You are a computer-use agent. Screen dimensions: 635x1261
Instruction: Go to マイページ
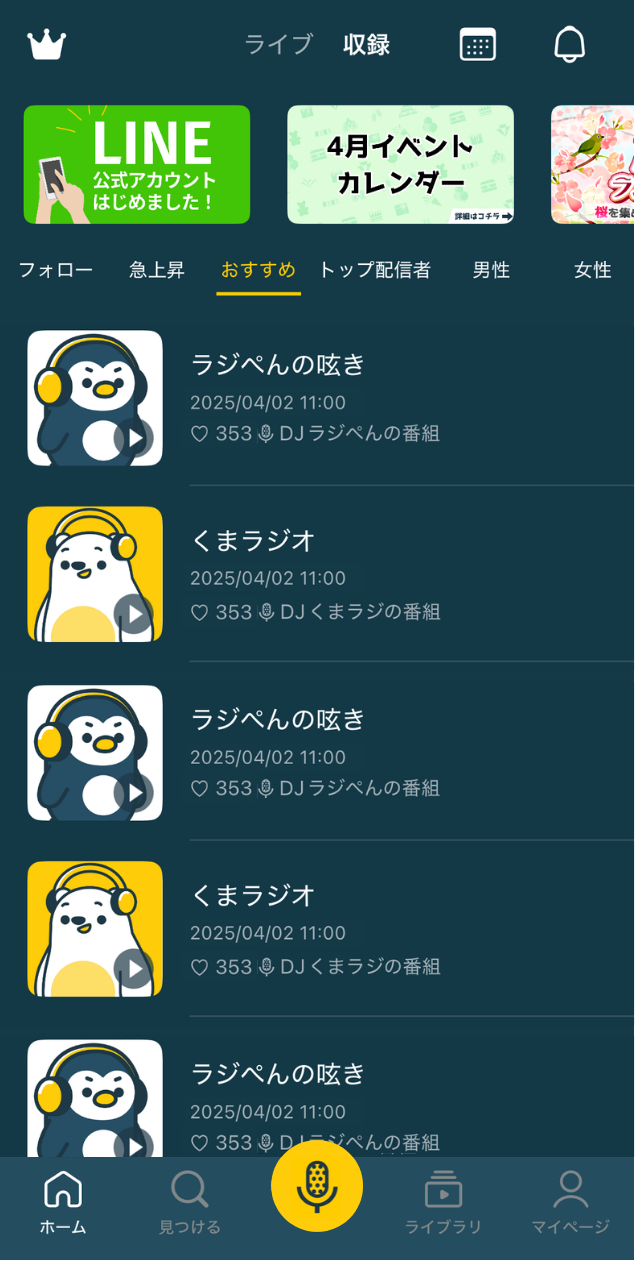570,1204
